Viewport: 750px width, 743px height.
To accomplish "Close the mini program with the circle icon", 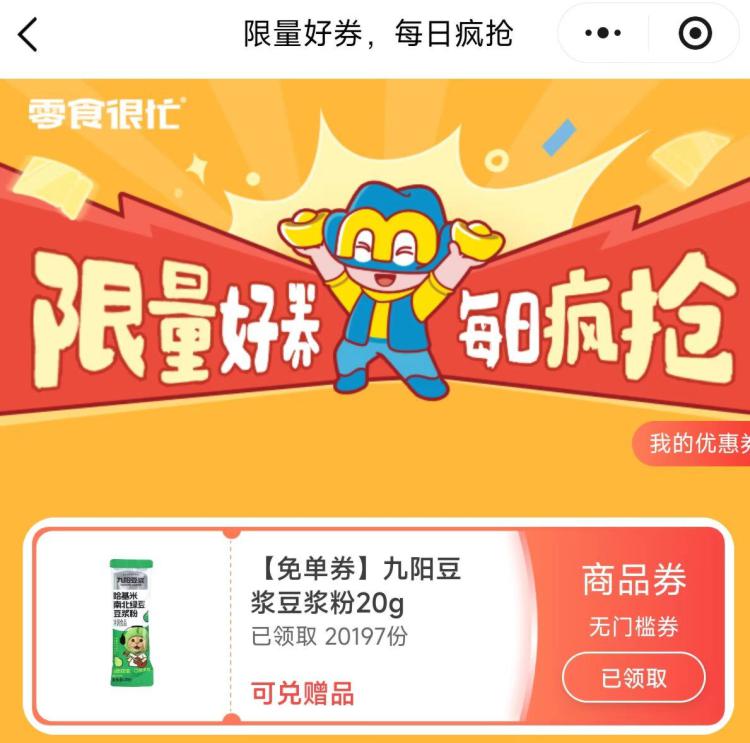I will click(x=695, y=34).
